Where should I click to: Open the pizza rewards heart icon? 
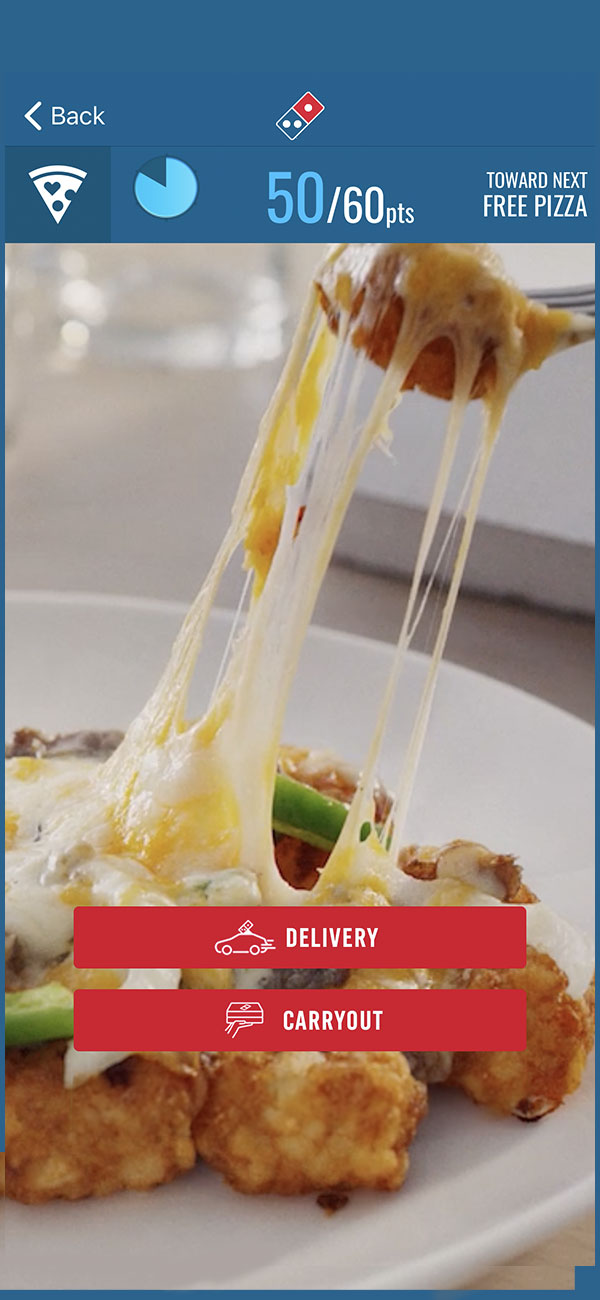(57, 194)
